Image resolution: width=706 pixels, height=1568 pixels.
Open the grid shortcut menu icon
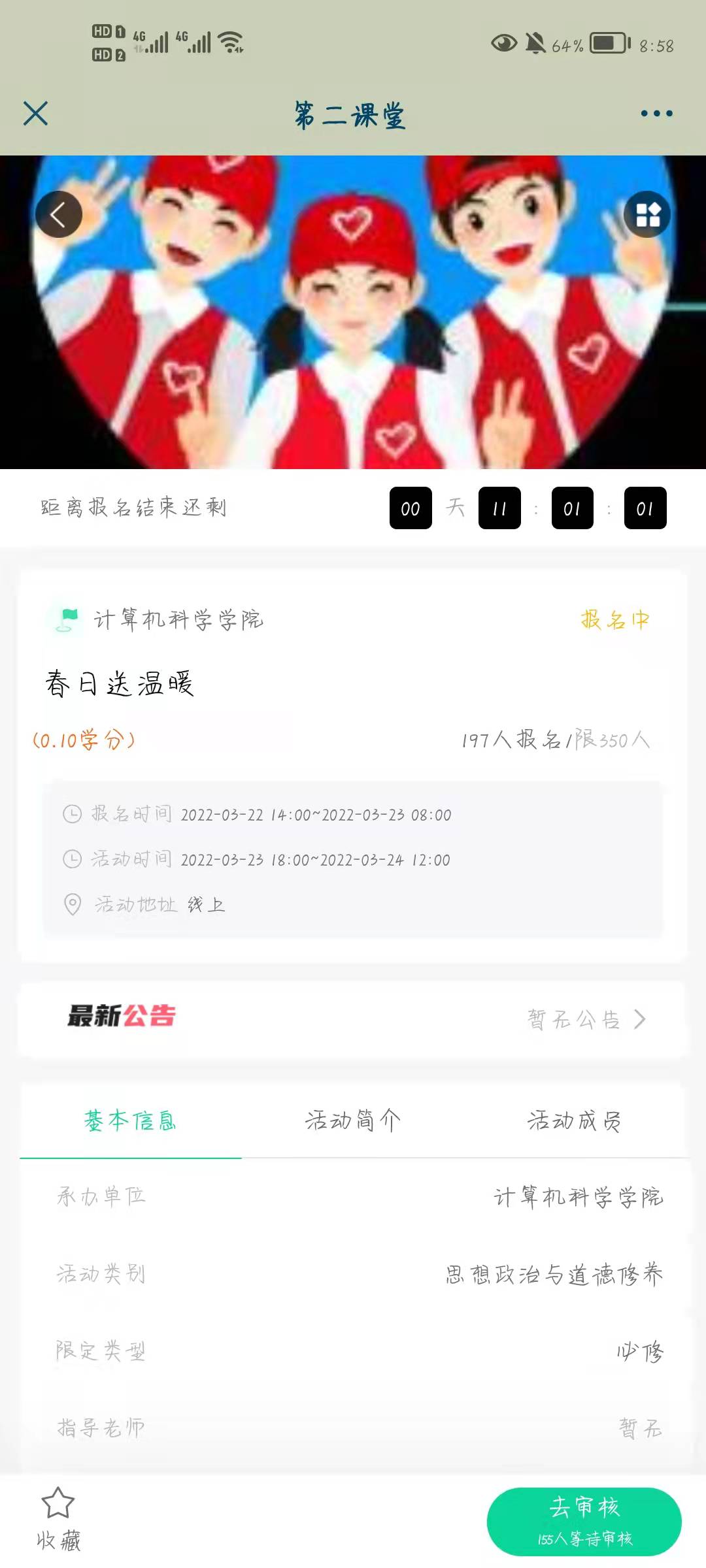[x=647, y=214]
